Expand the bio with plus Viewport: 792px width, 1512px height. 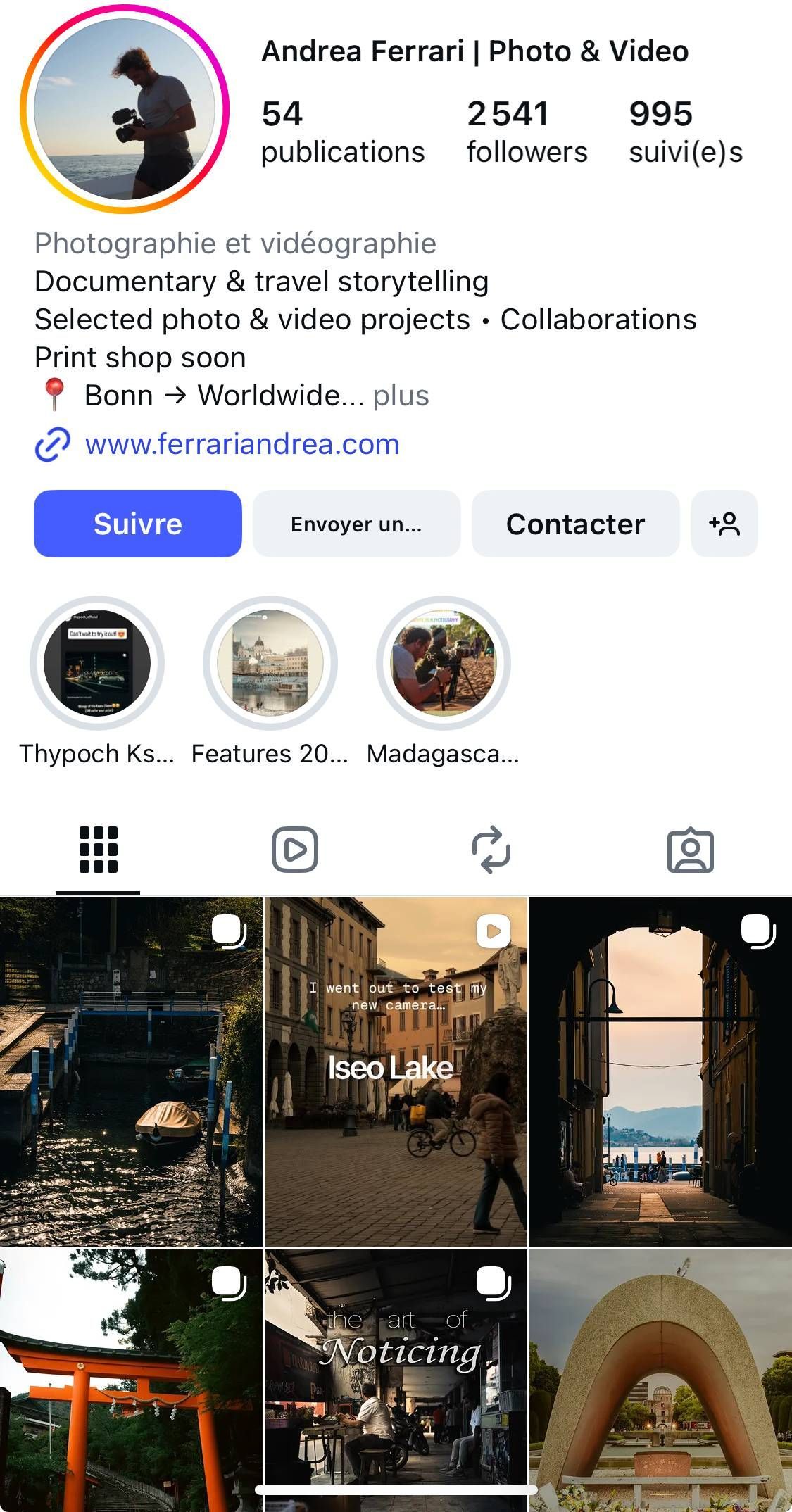click(x=401, y=396)
